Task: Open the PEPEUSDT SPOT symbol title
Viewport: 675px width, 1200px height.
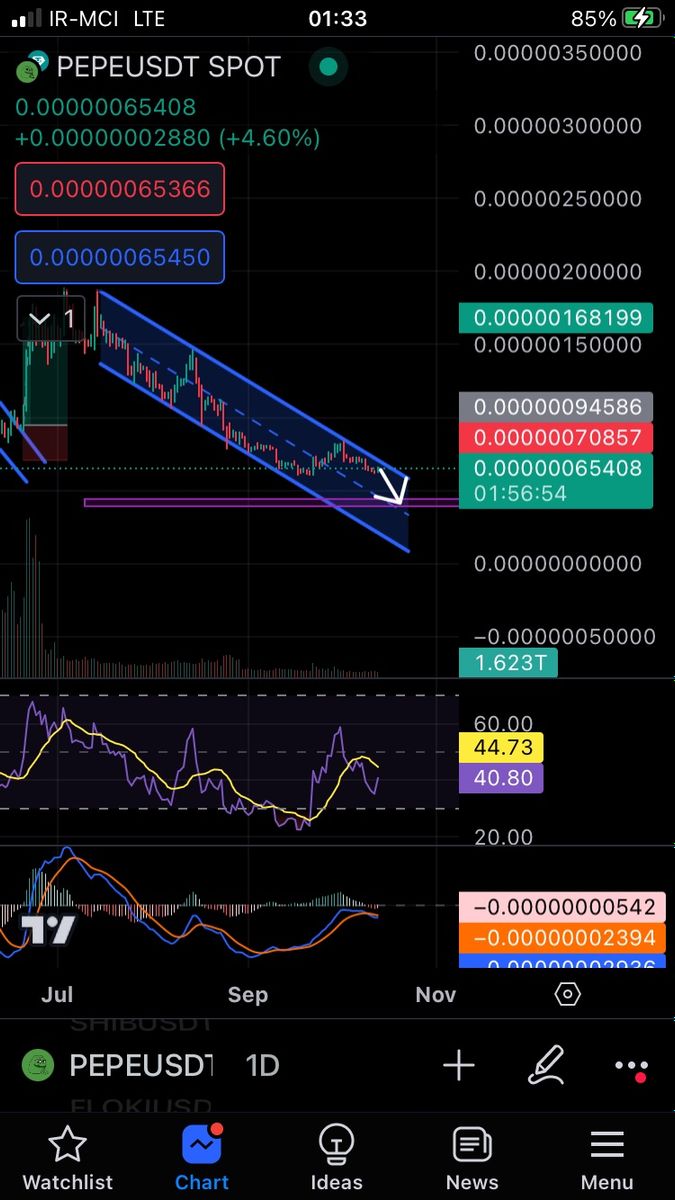Action: click(x=168, y=67)
